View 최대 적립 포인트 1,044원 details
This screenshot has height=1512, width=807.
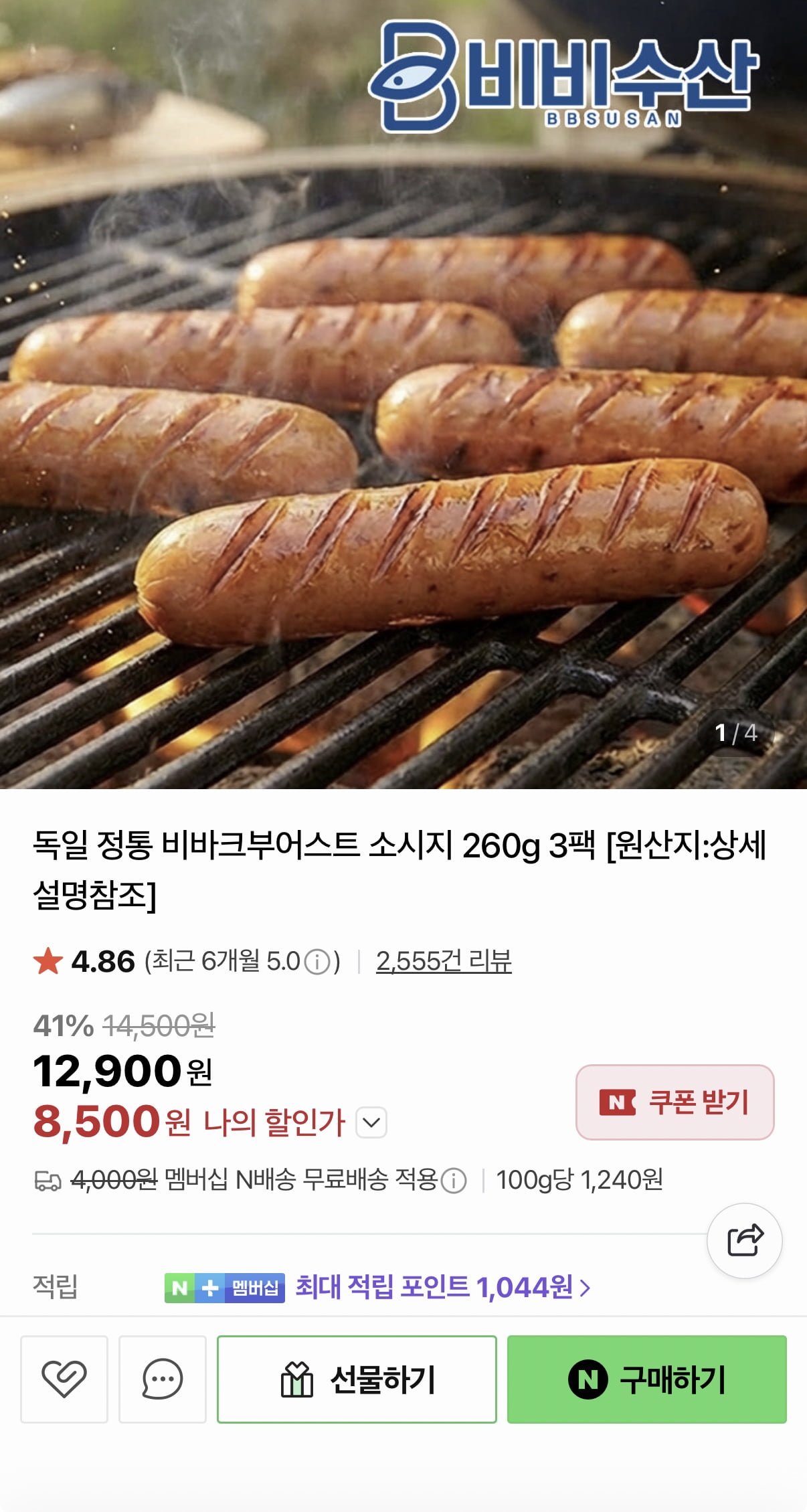click(x=442, y=1286)
